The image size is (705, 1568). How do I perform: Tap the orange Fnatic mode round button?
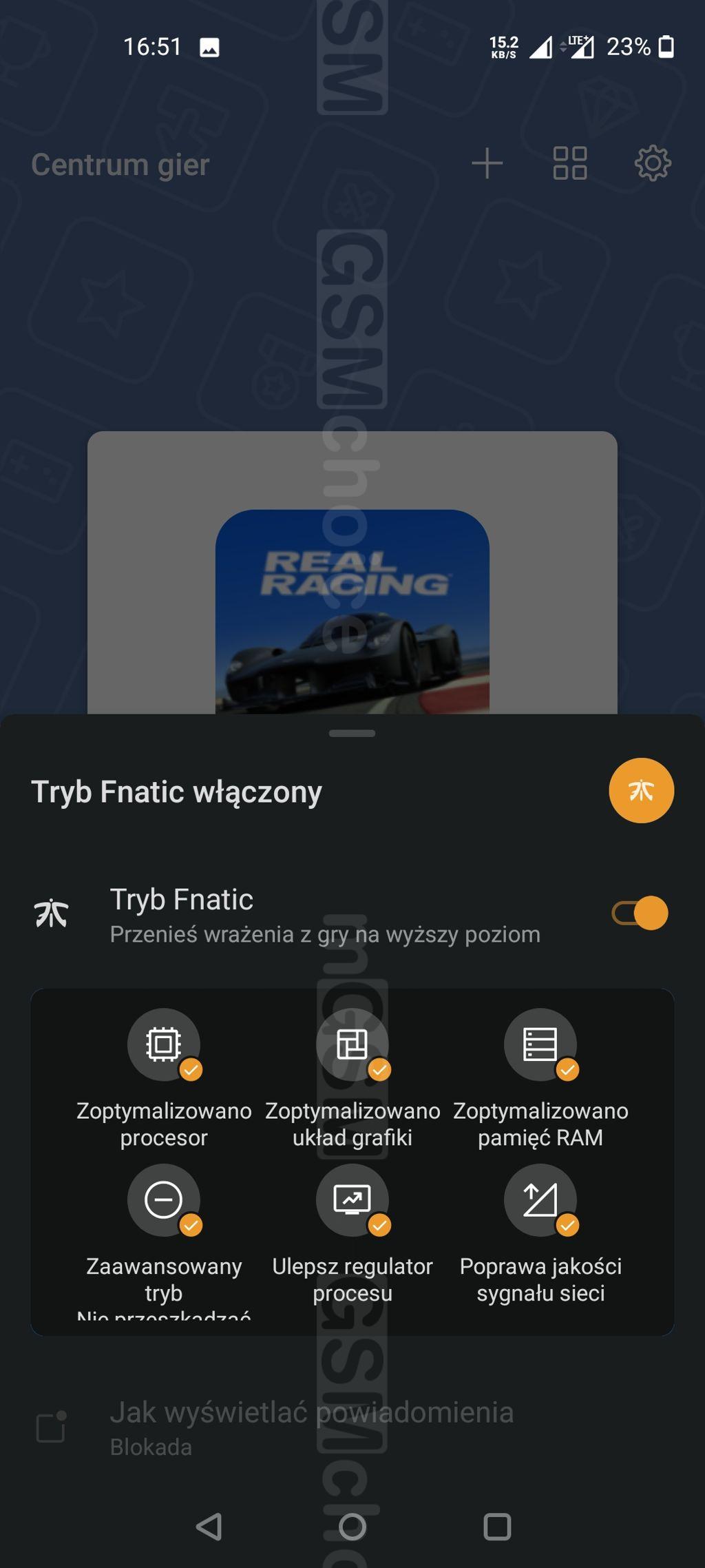coord(641,791)
